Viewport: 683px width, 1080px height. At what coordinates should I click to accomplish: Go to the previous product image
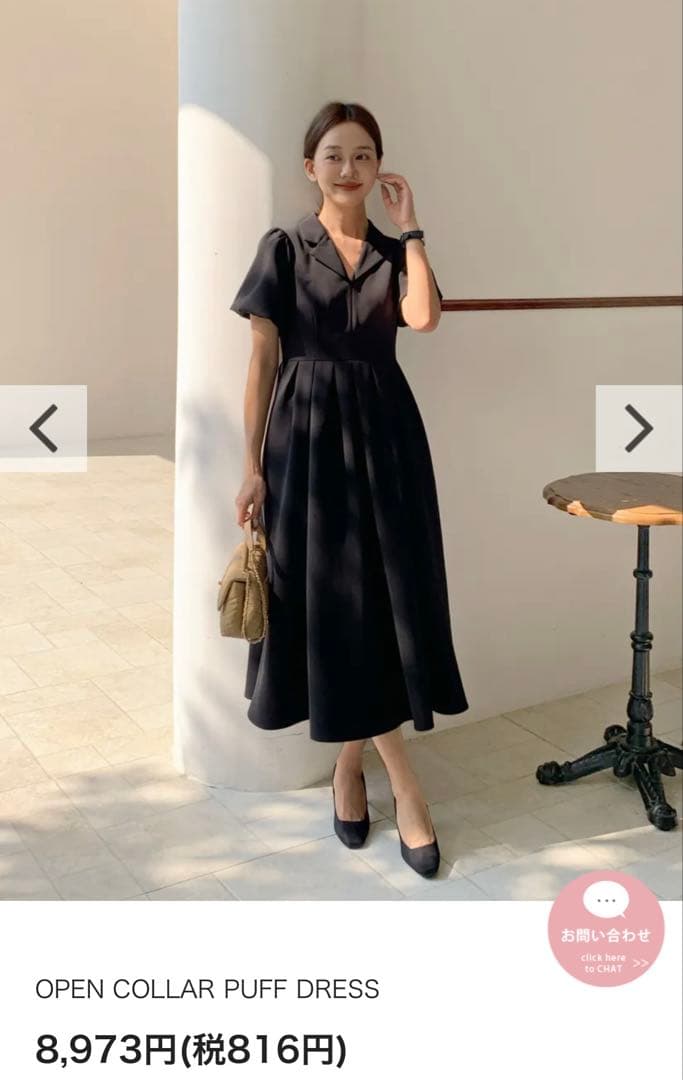(x=43, y=428)
